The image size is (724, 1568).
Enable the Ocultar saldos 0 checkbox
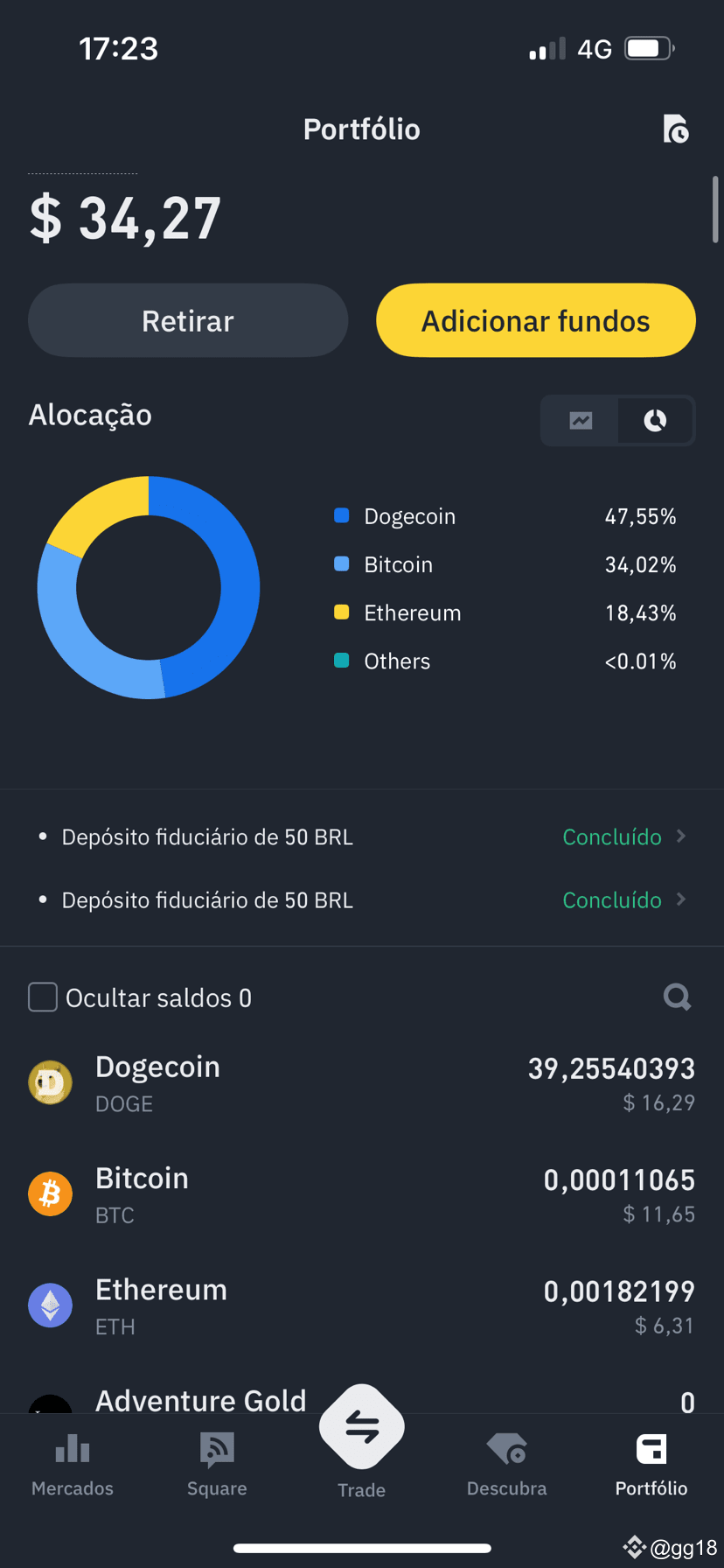(42, 997)
